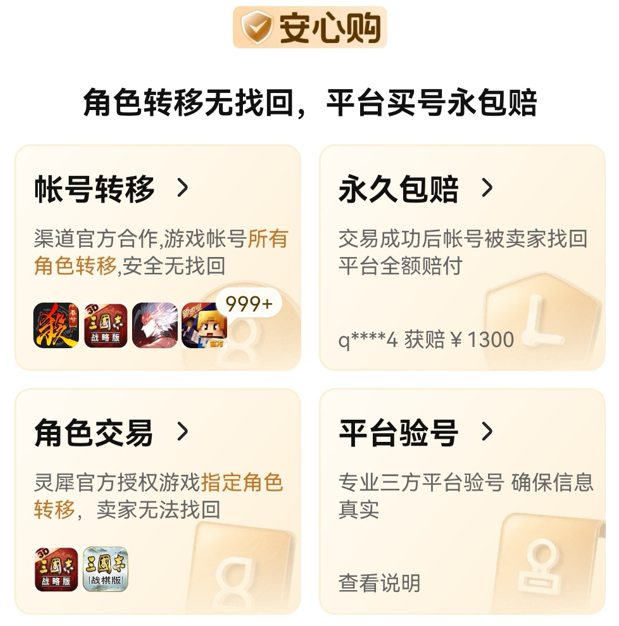View 查看说明 under 平台验号
The image size is (619, 626).
[x=379, y=582]
